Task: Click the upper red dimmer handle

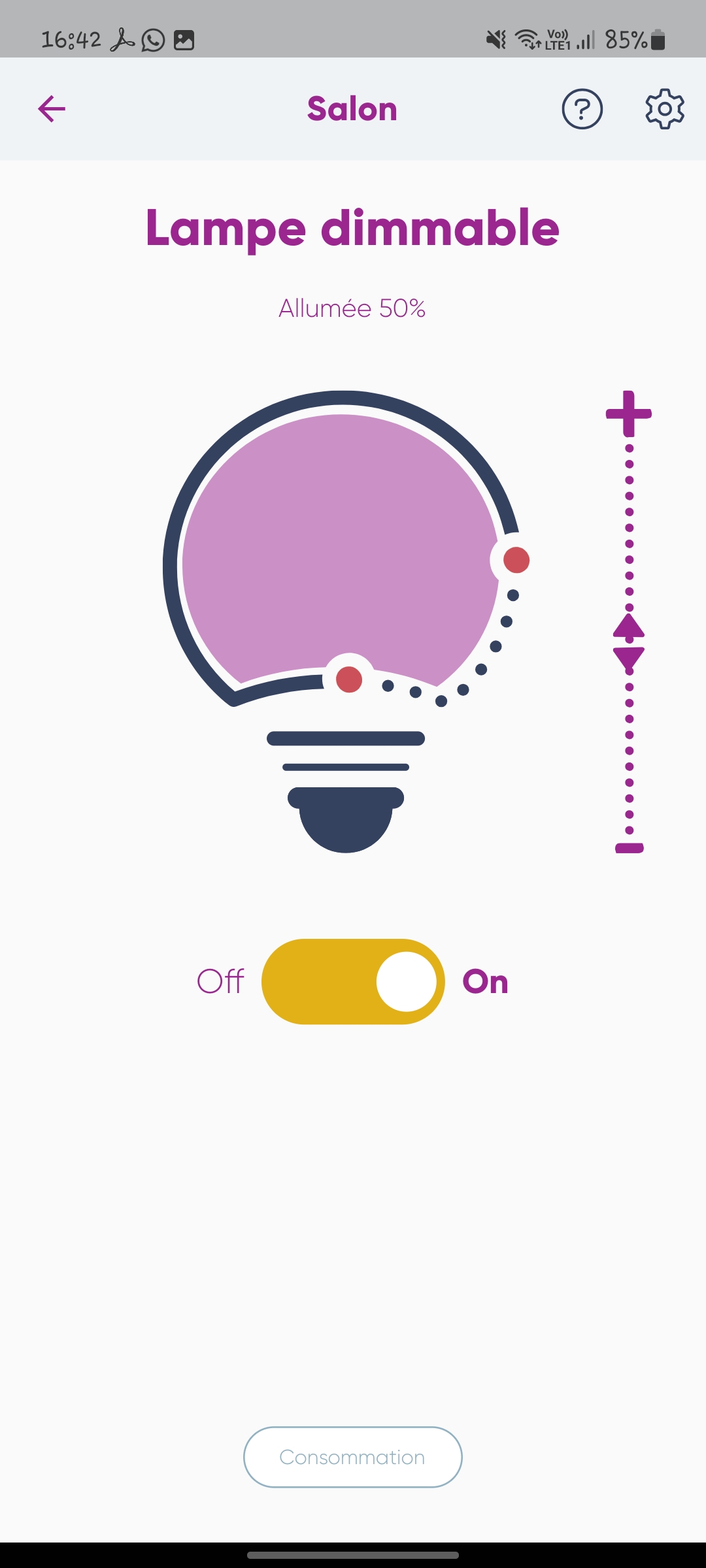Action: 515,559
